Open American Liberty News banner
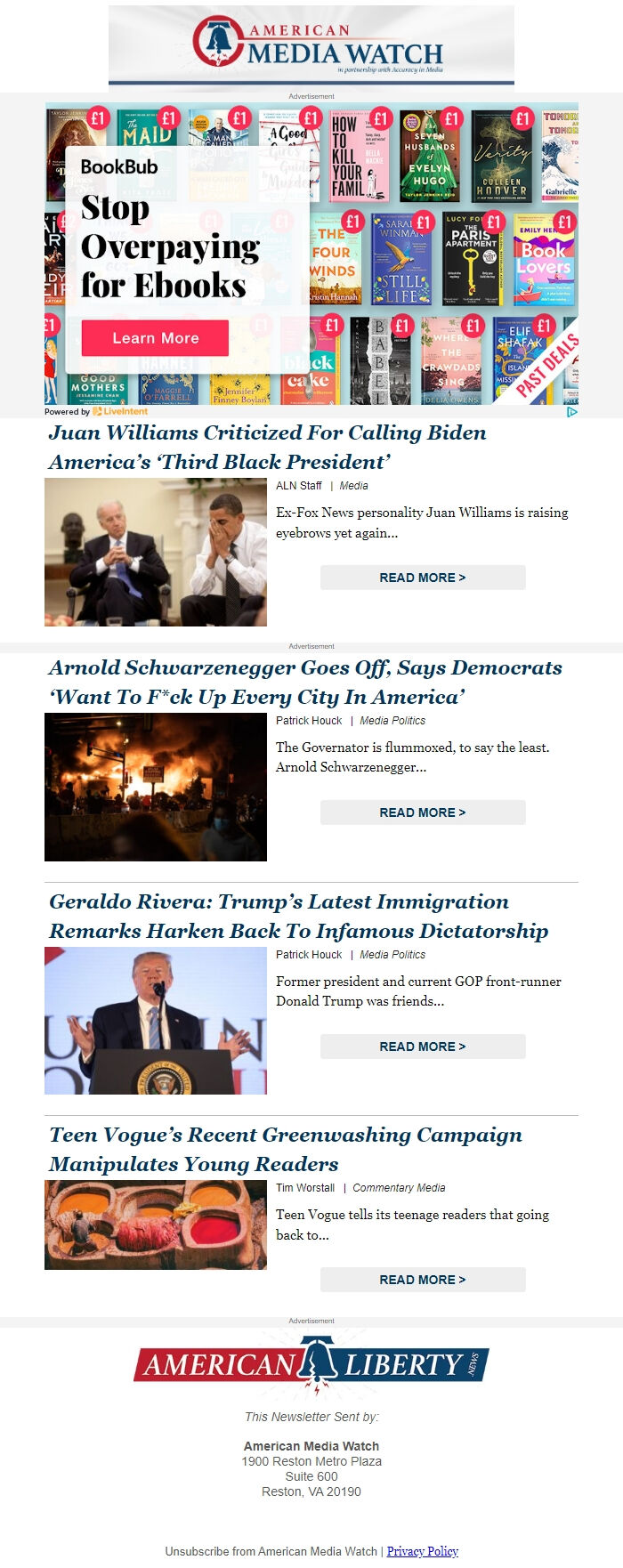 pyautogui.click(x=311, y=1363)
